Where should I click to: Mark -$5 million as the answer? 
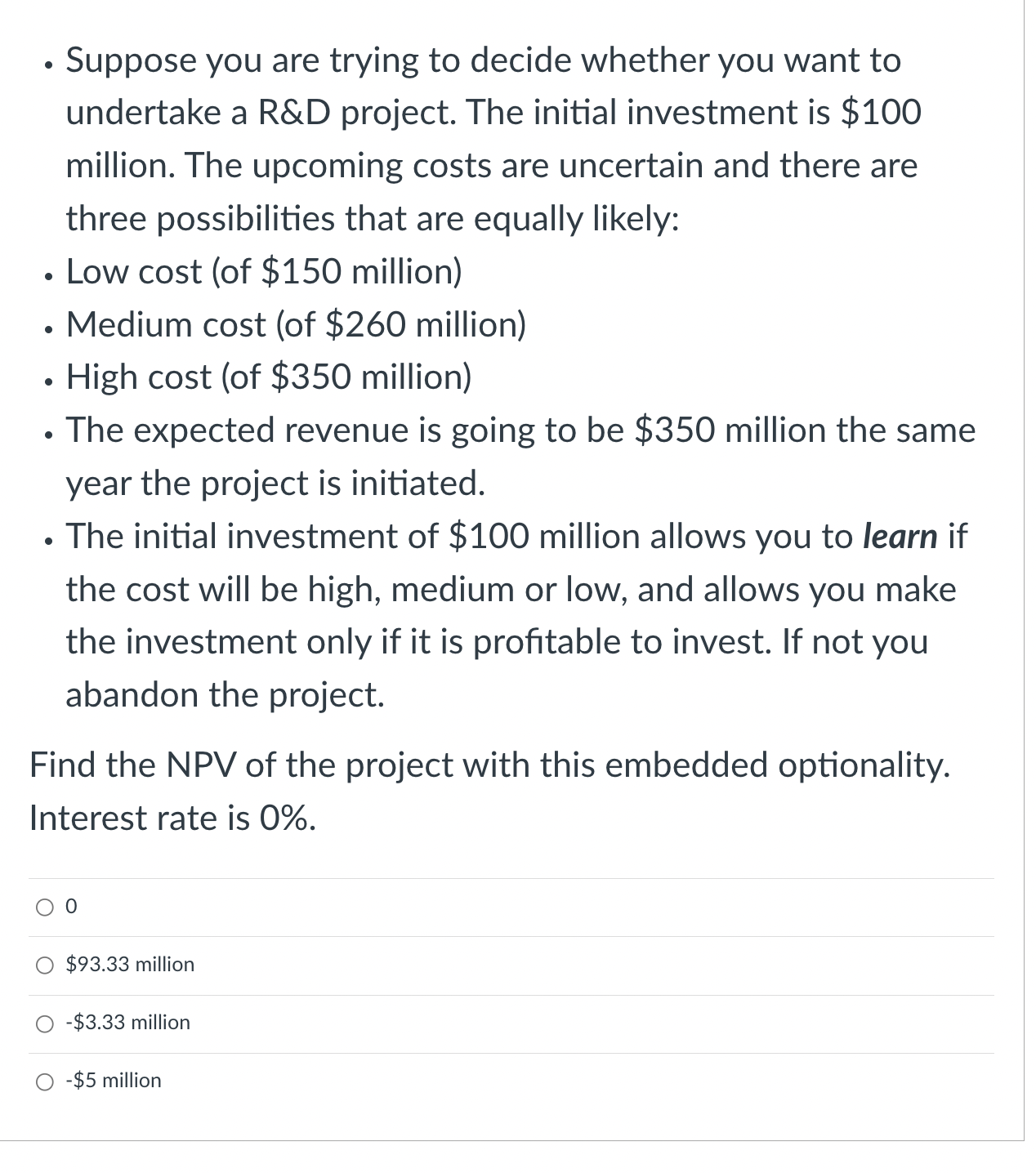(x=44, y=1081)
